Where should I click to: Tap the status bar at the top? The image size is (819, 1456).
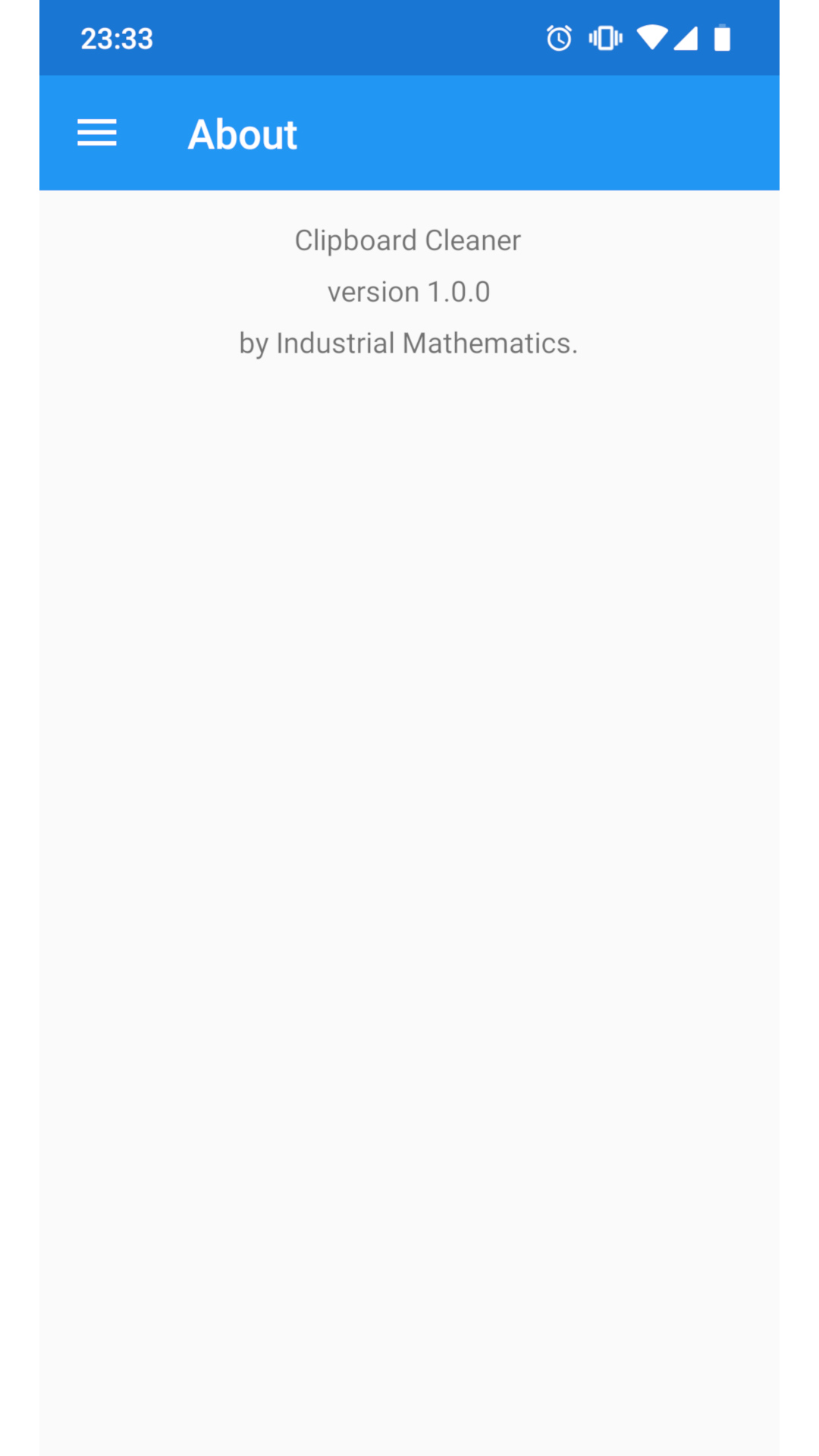[409, 36]
